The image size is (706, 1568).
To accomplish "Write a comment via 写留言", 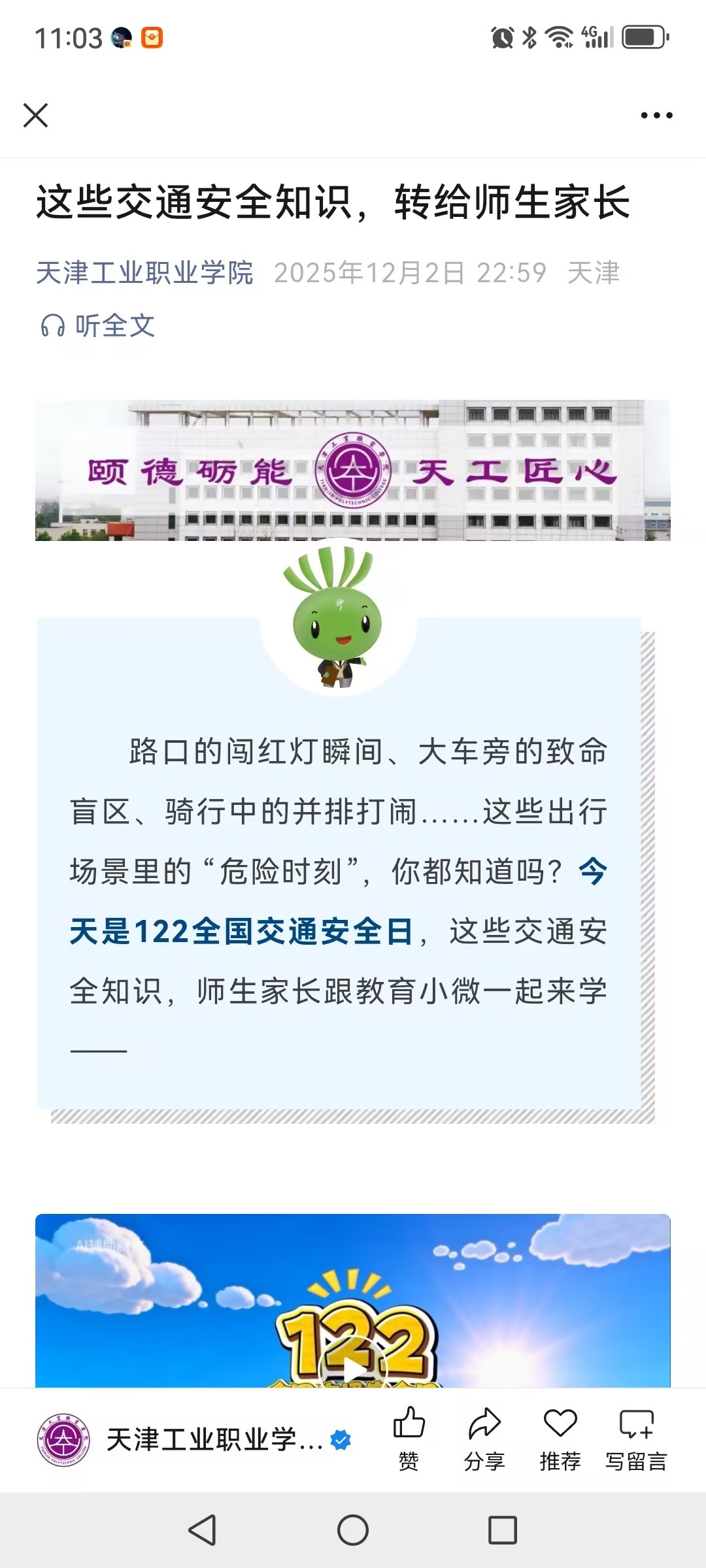I will click(x=636, y=1439).
